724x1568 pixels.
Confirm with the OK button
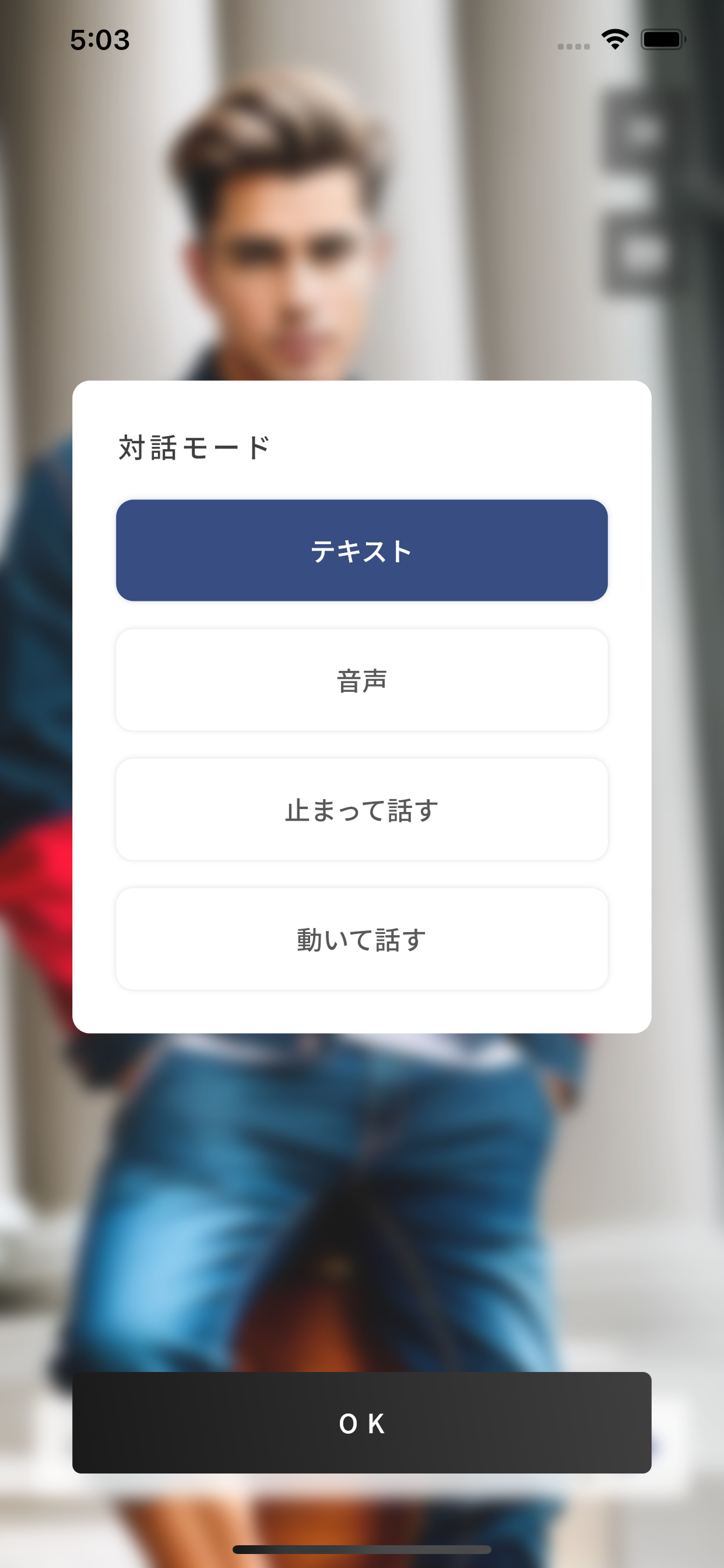(361, 1423)
